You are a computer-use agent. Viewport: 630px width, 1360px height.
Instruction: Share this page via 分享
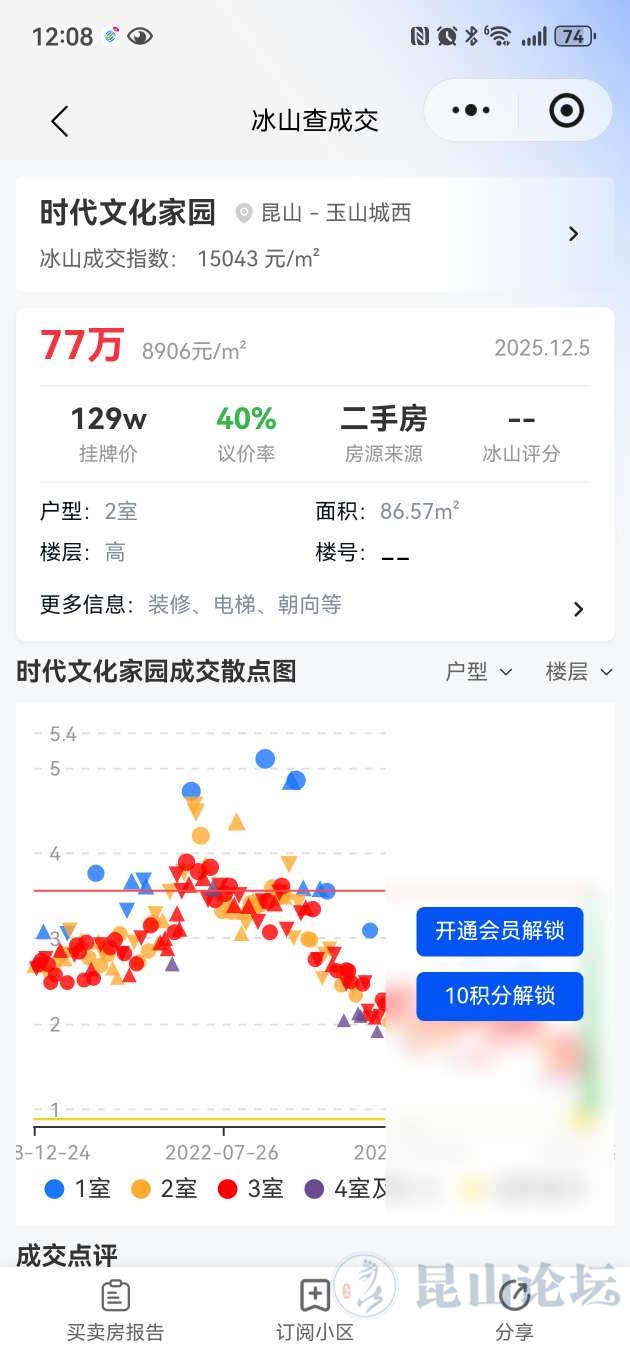[514, 1311]
